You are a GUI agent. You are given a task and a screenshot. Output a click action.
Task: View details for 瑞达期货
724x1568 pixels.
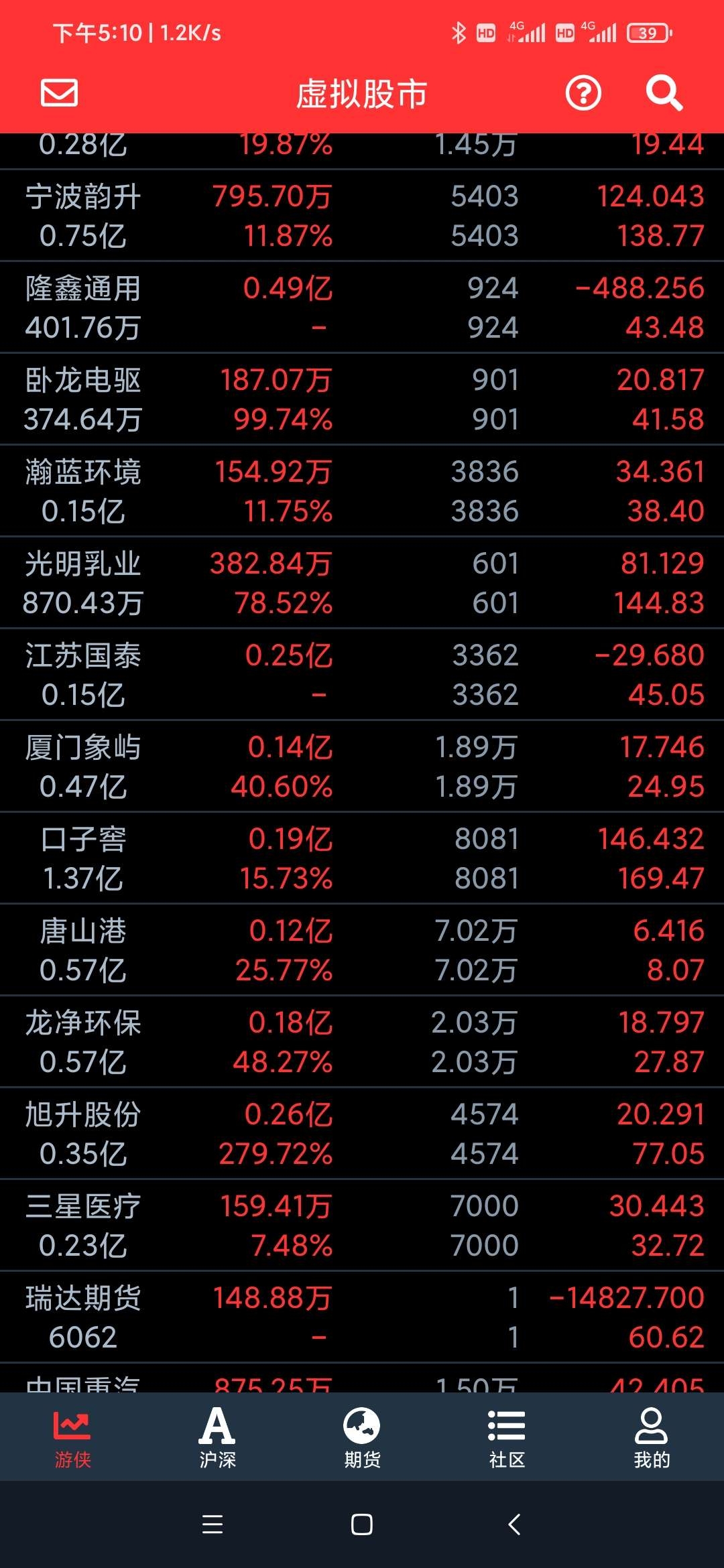(362, 1317)
